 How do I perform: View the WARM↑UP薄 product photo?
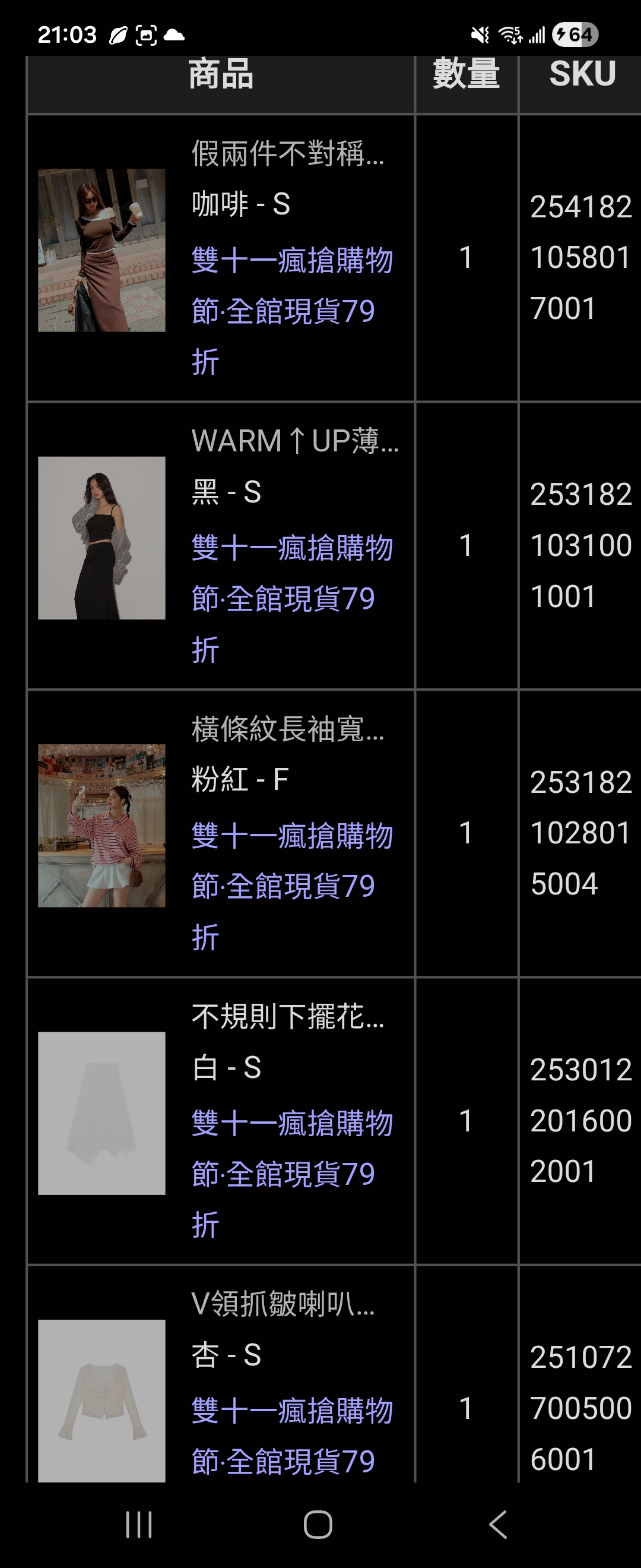(x=101, y=538)
